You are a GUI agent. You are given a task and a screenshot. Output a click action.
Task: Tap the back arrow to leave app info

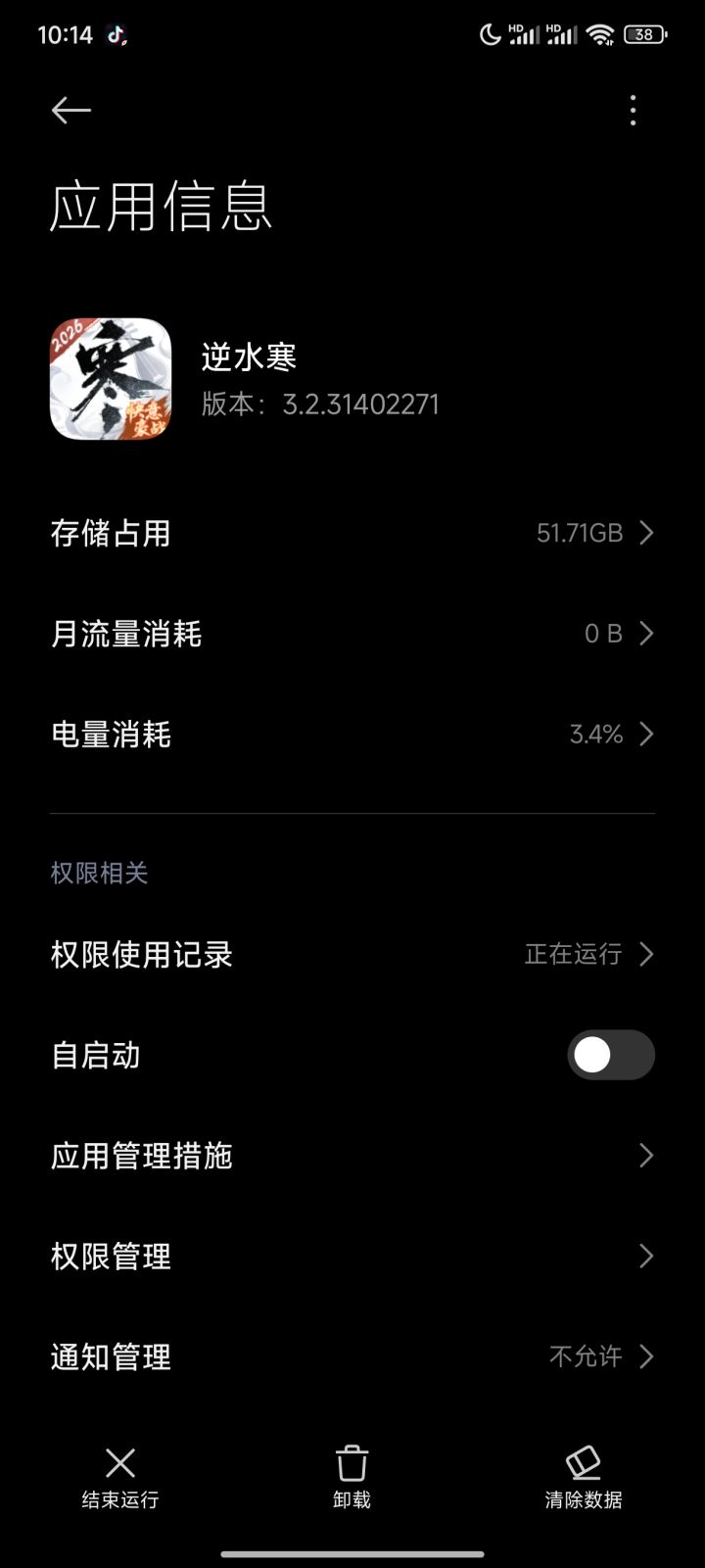(x=70, y=110)
